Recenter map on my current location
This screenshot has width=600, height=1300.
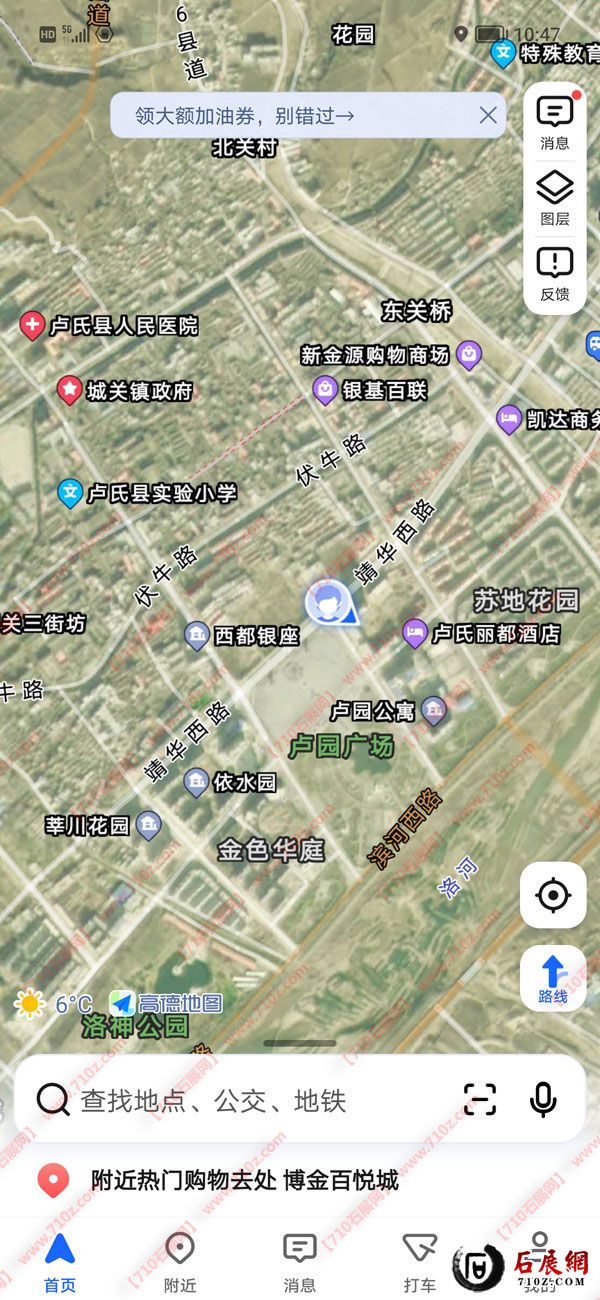tap(553, 895)
